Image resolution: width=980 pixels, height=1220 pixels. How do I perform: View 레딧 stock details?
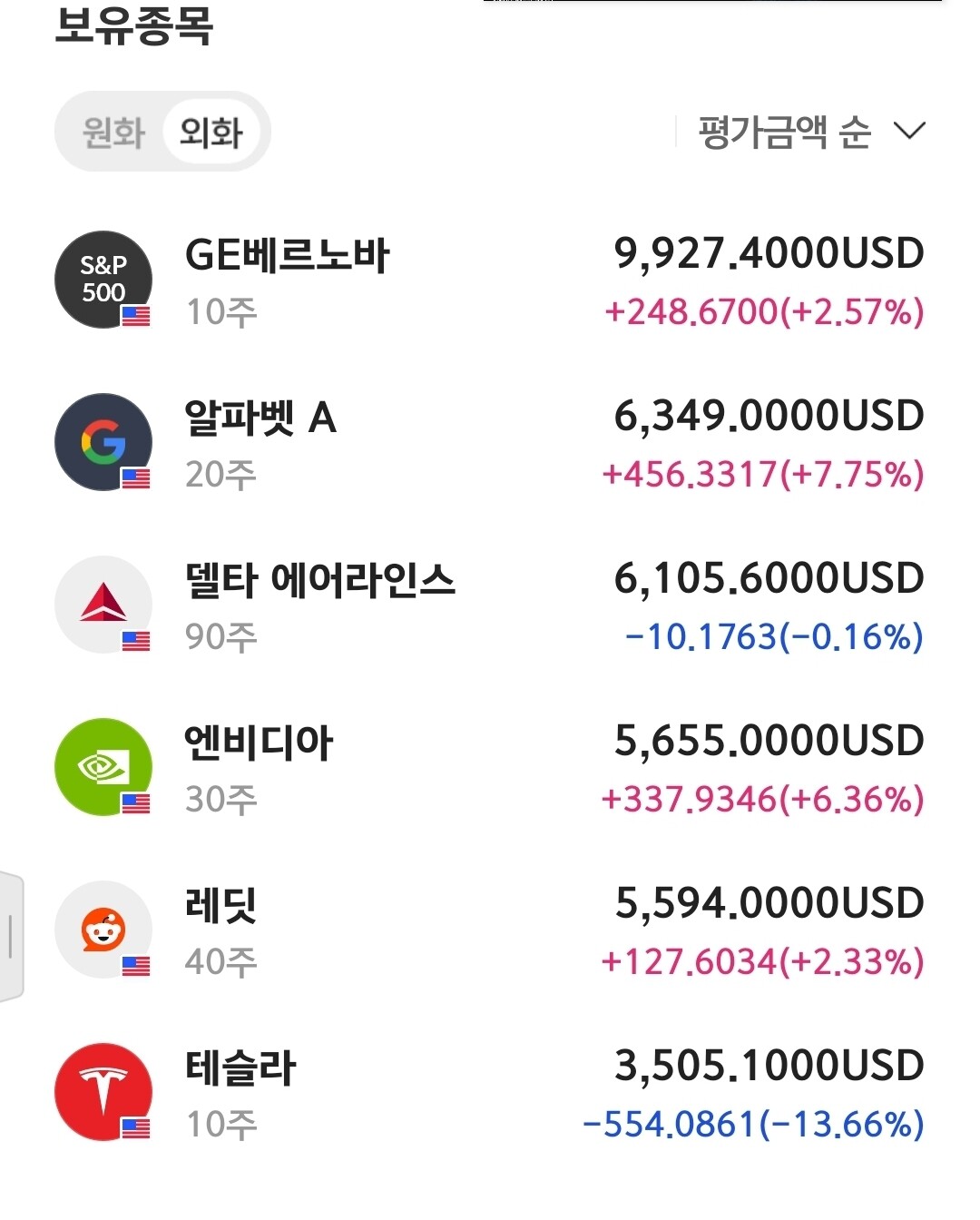tap(490, 930)
